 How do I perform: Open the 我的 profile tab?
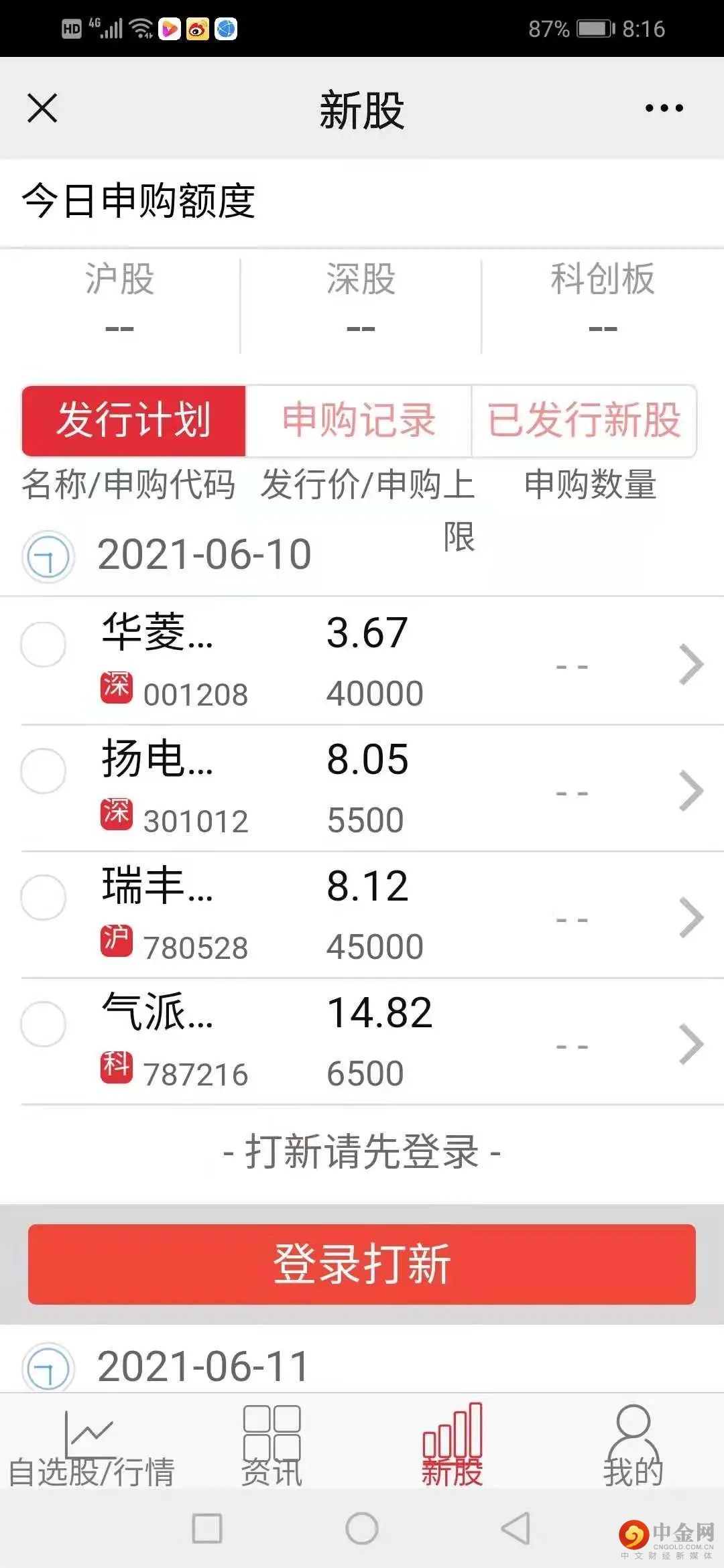click(x=633, y=1447)
